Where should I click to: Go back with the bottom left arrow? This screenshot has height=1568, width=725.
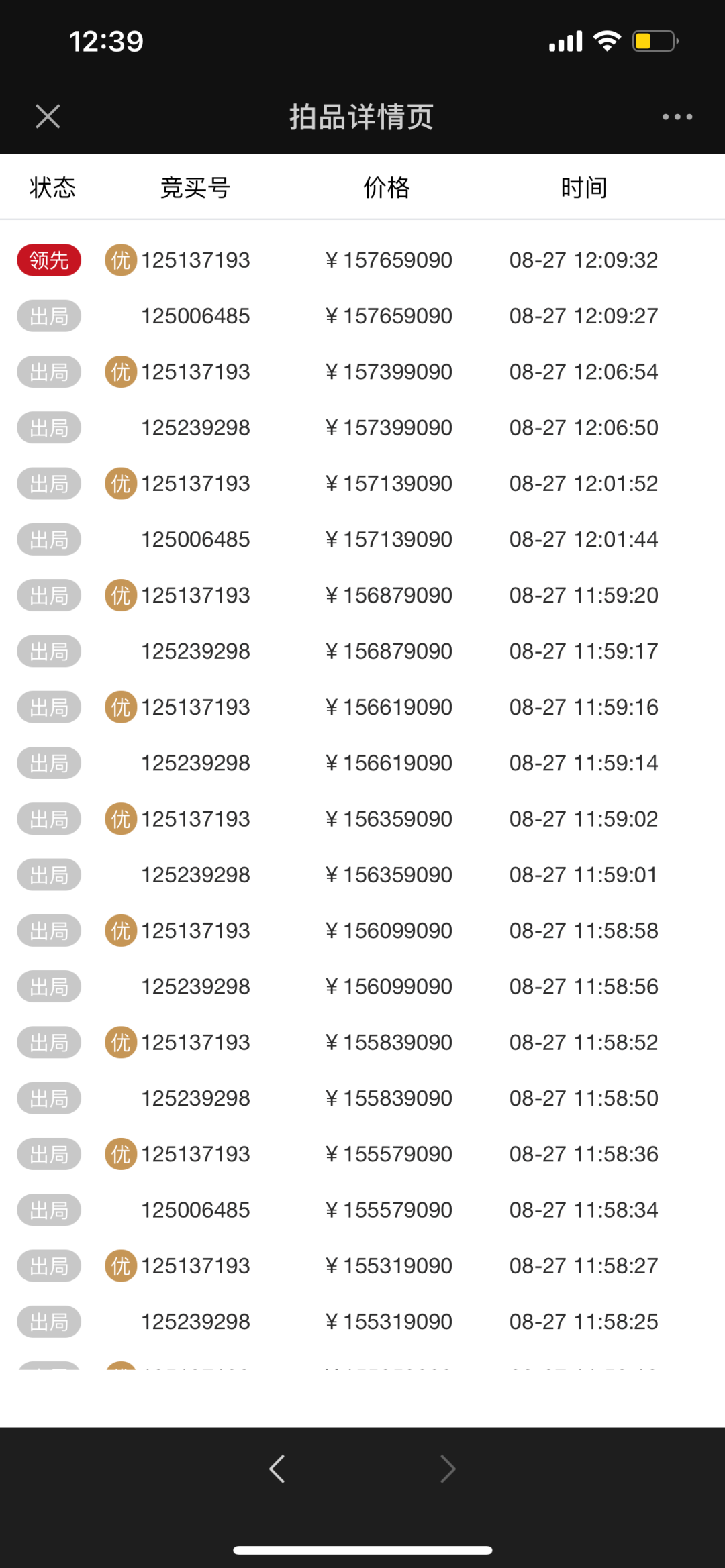277,1469
